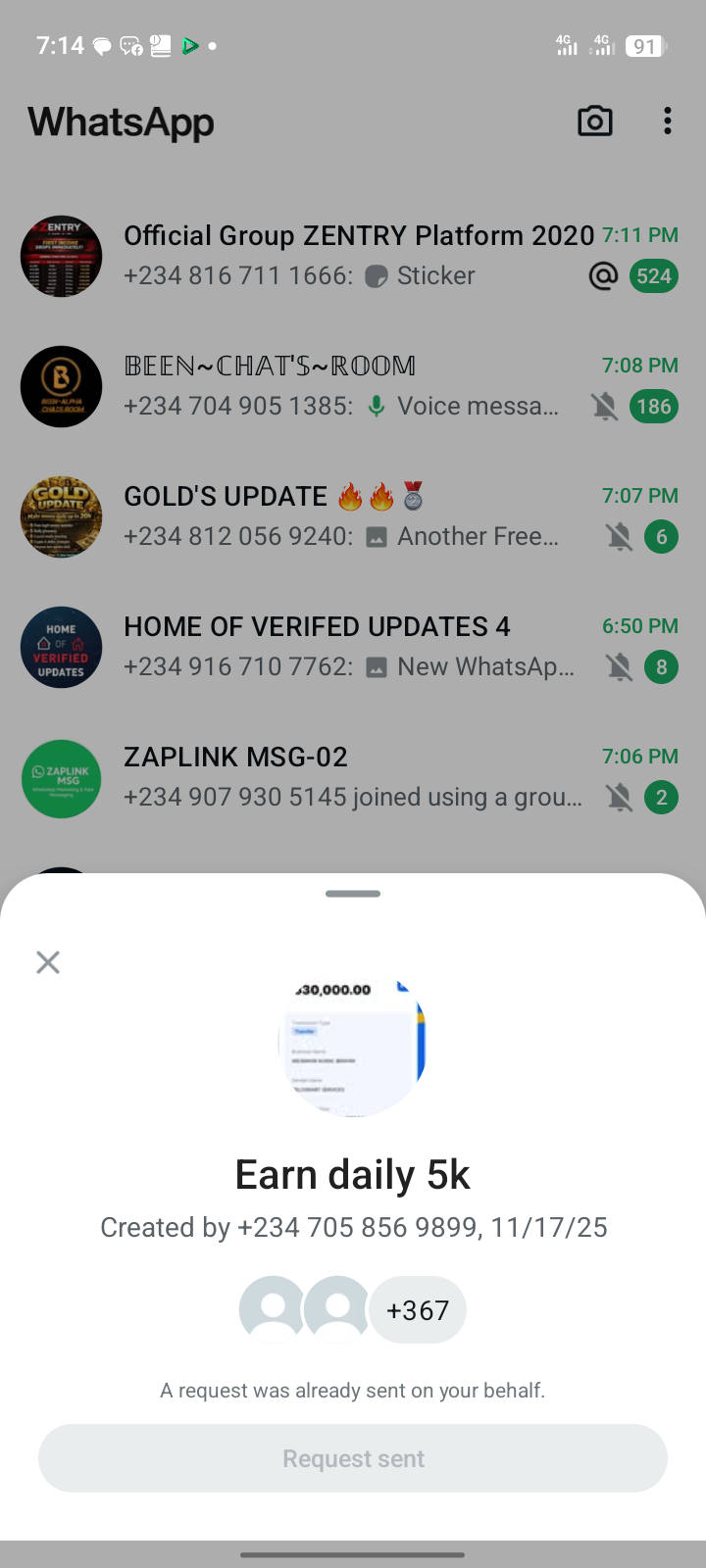The image size is (706, 1568).
Task: View the +367 group members
Action: click(418, 1310)
